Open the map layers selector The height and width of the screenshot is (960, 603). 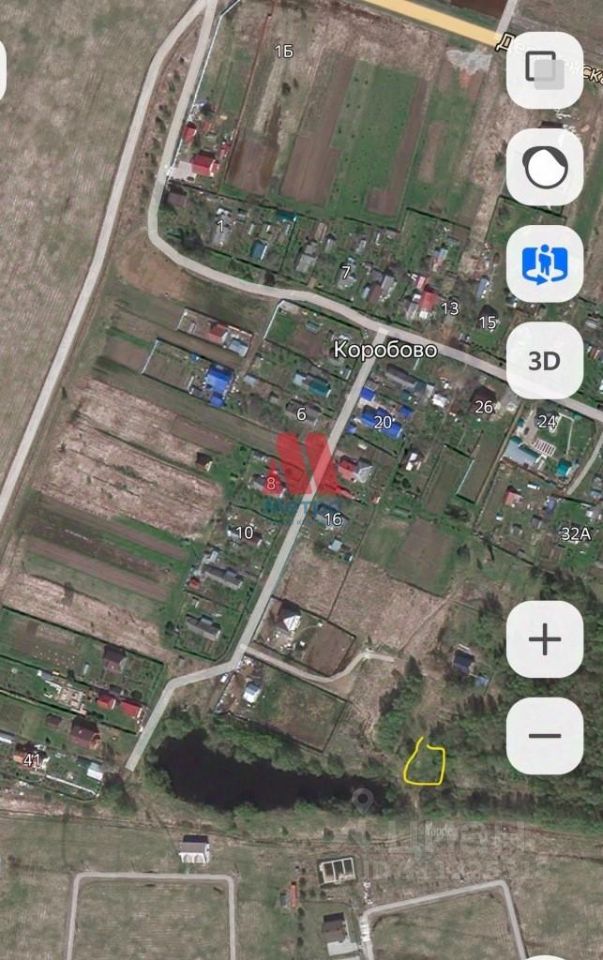[x=545, y=70]
